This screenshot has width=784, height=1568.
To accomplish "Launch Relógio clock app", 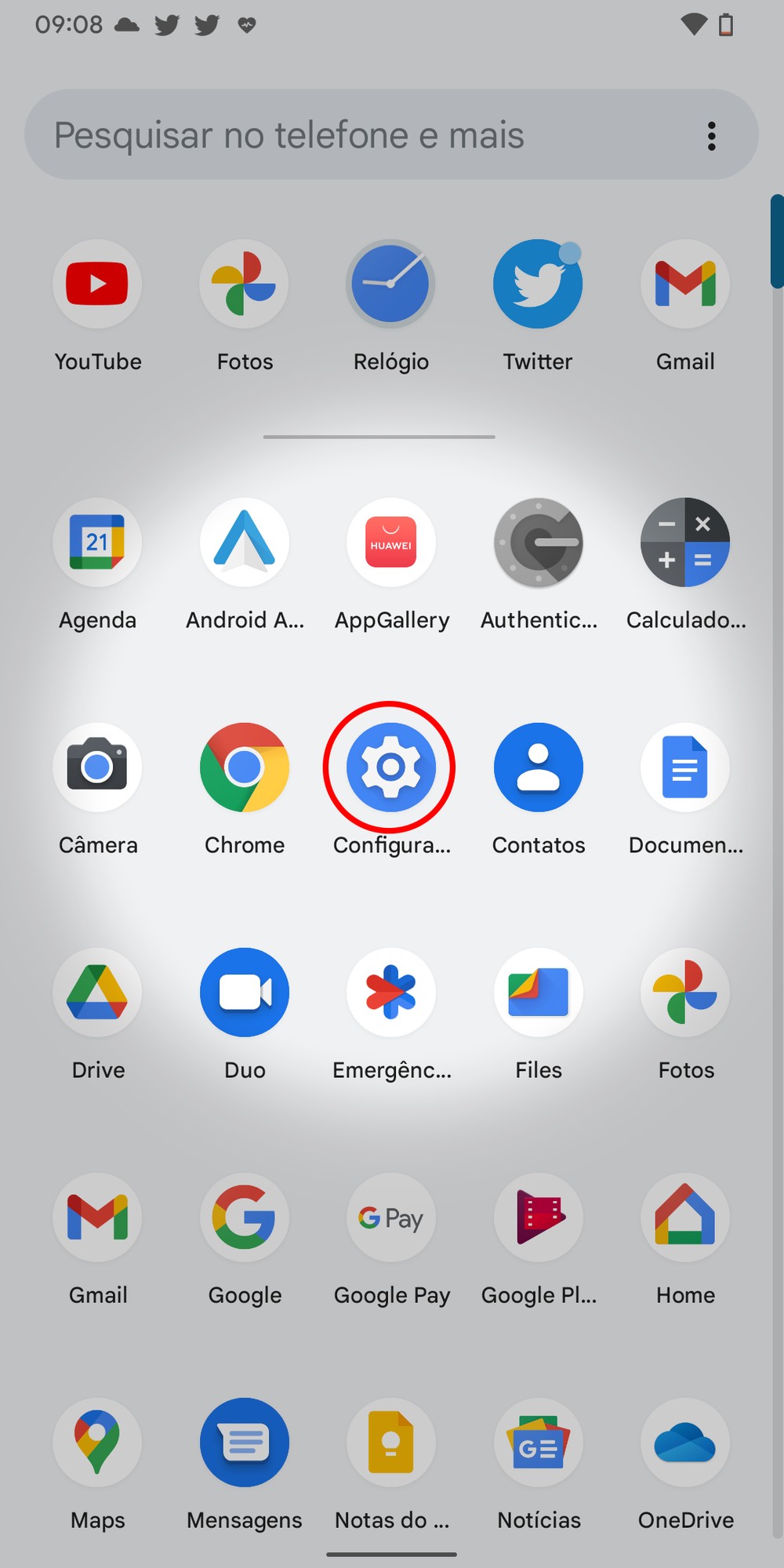I will coord(390,284).
